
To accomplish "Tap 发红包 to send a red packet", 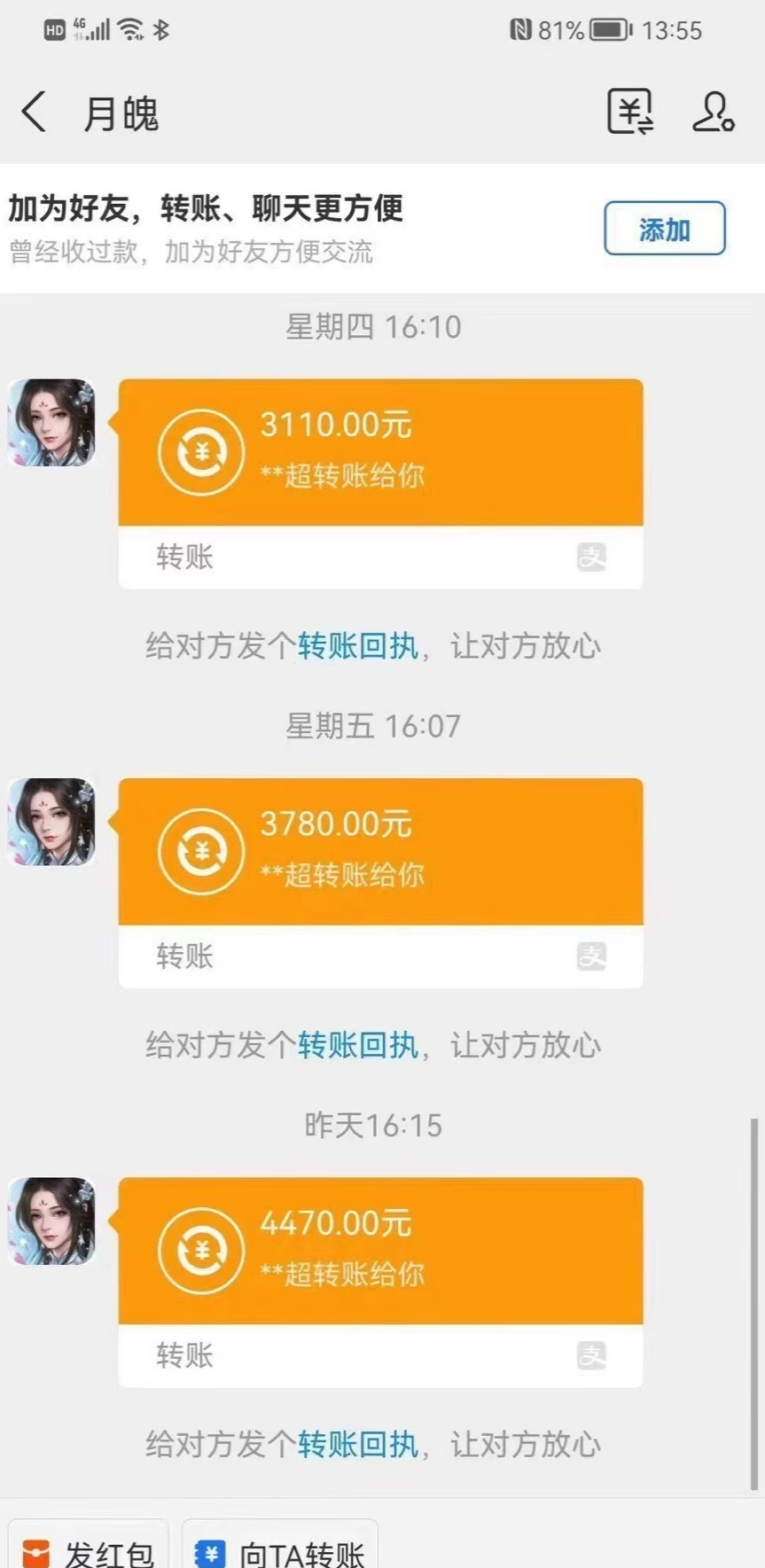I will click(89, 1549).
